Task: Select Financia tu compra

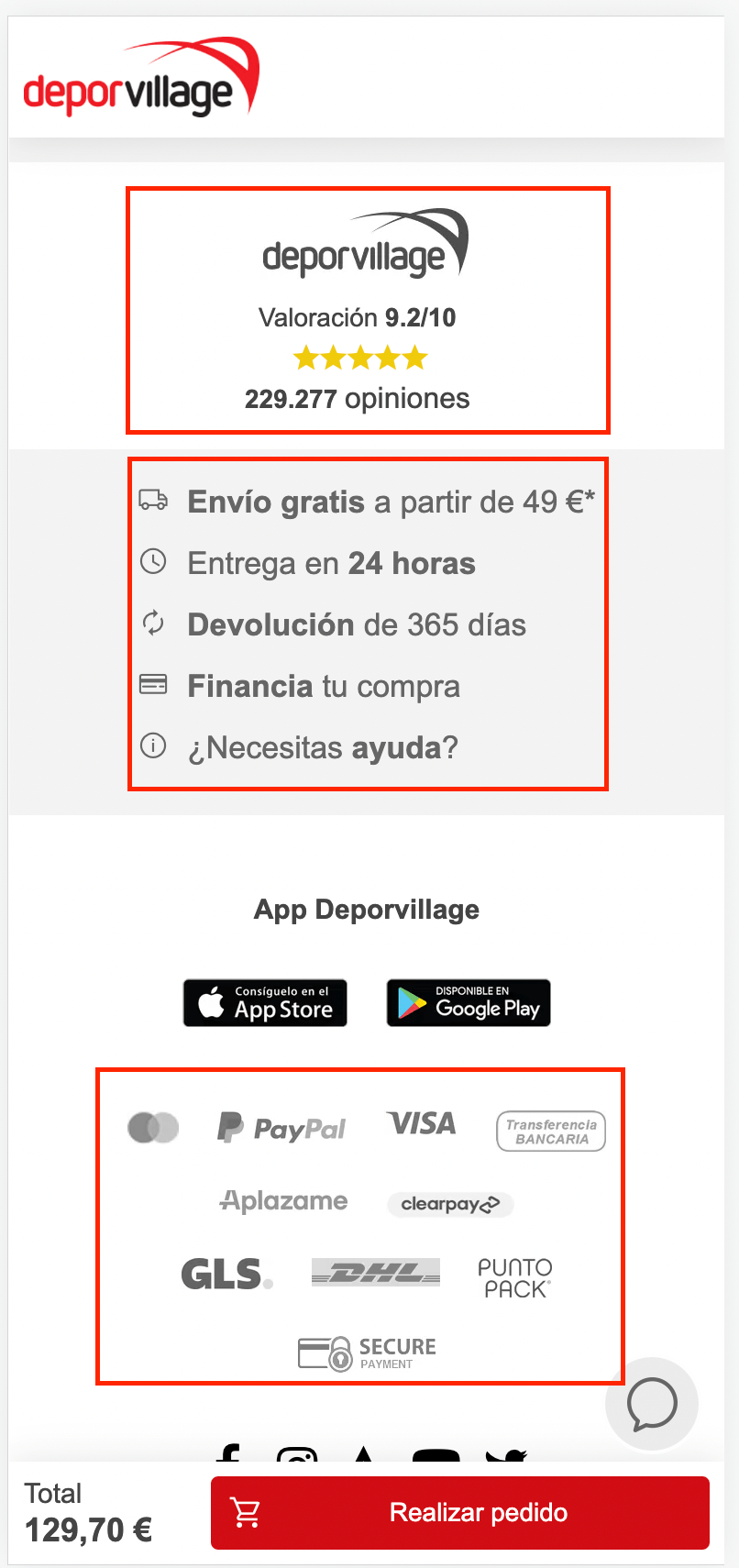Action: tap(300, 686)
